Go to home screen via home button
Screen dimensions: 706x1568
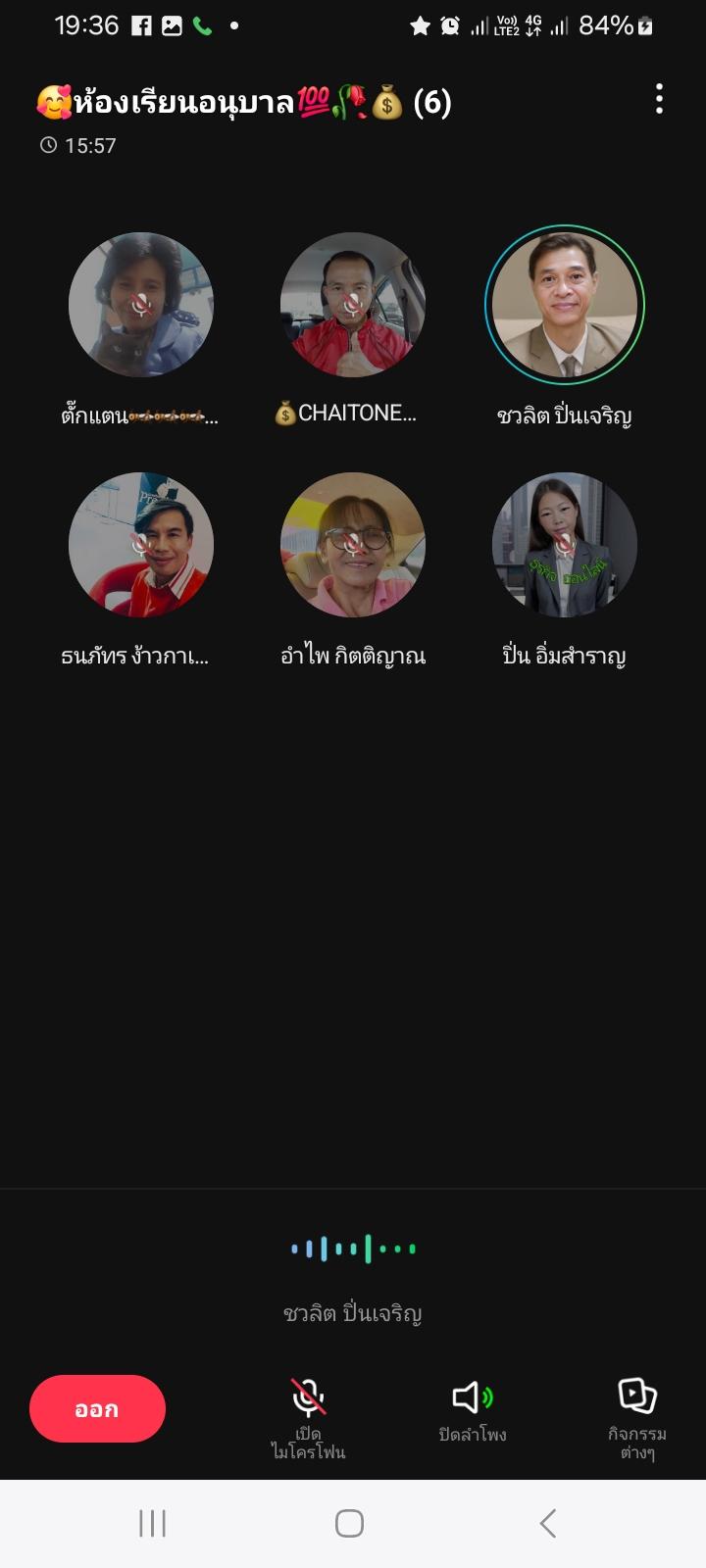[x=350, y=1523]
